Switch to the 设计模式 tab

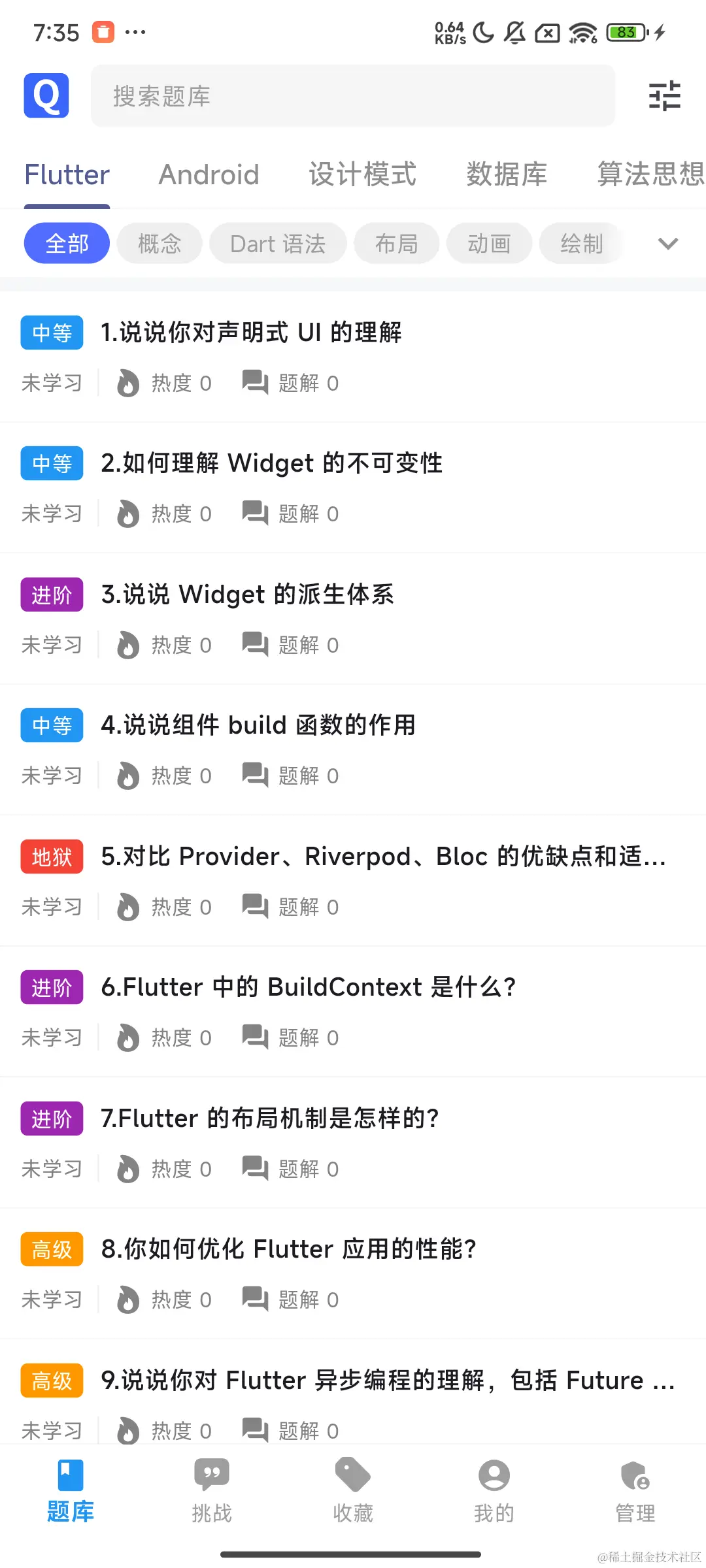point(362,175)
